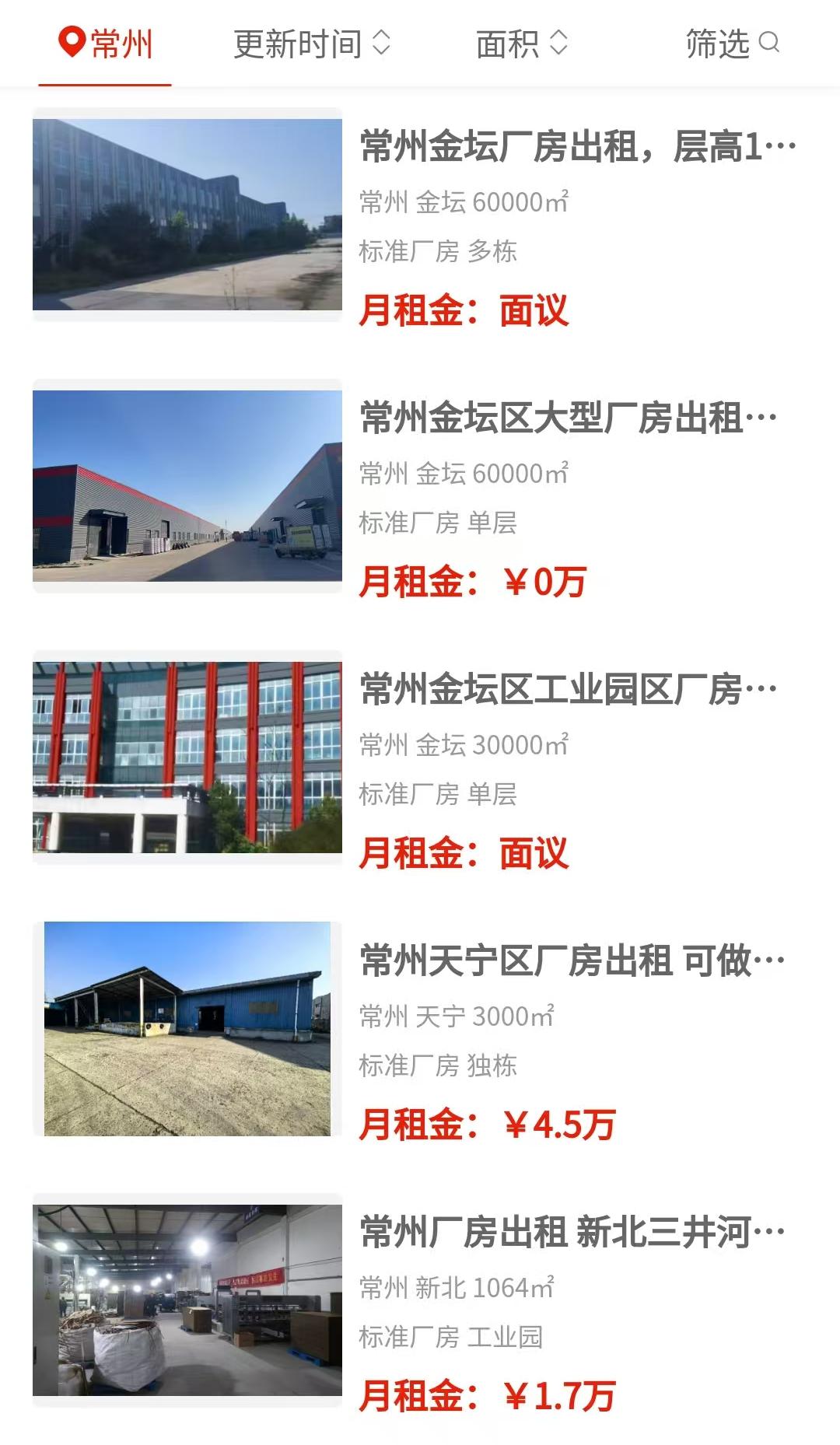Open listing 常州金坛厂房出租，层高1…
This screenshot has width=840, height=1445.
577,146
